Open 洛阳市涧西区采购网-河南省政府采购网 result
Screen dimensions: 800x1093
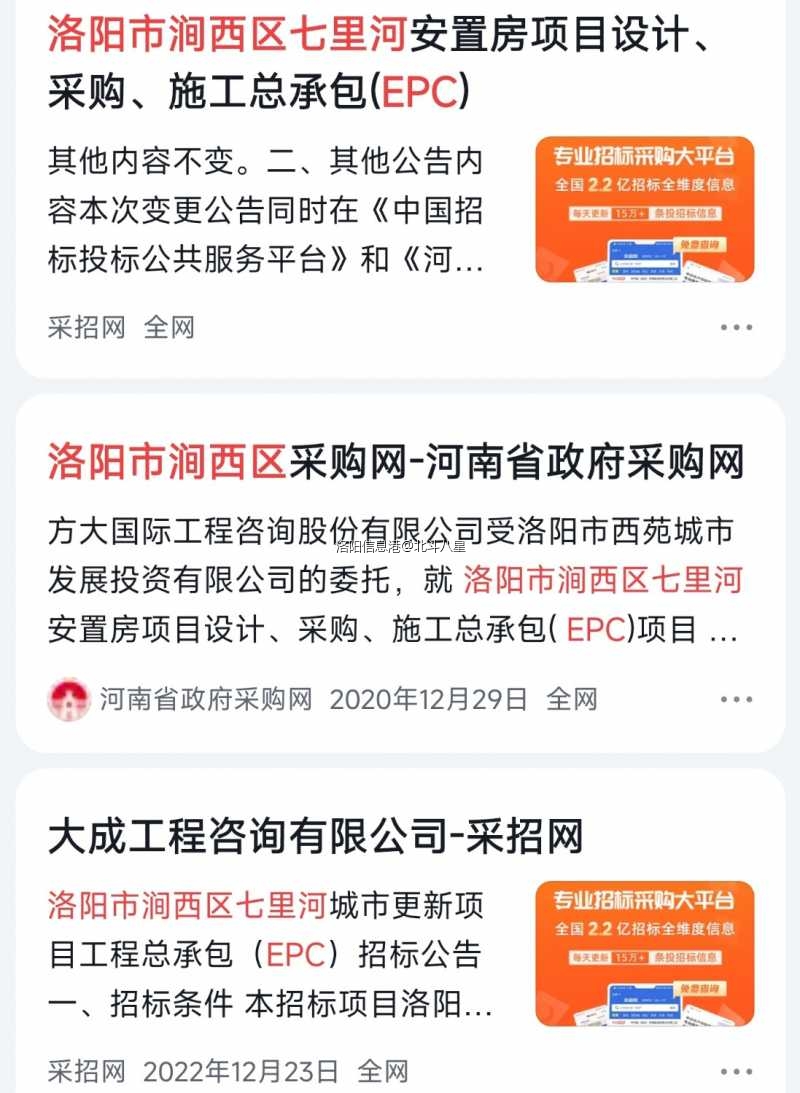(396, 463)
